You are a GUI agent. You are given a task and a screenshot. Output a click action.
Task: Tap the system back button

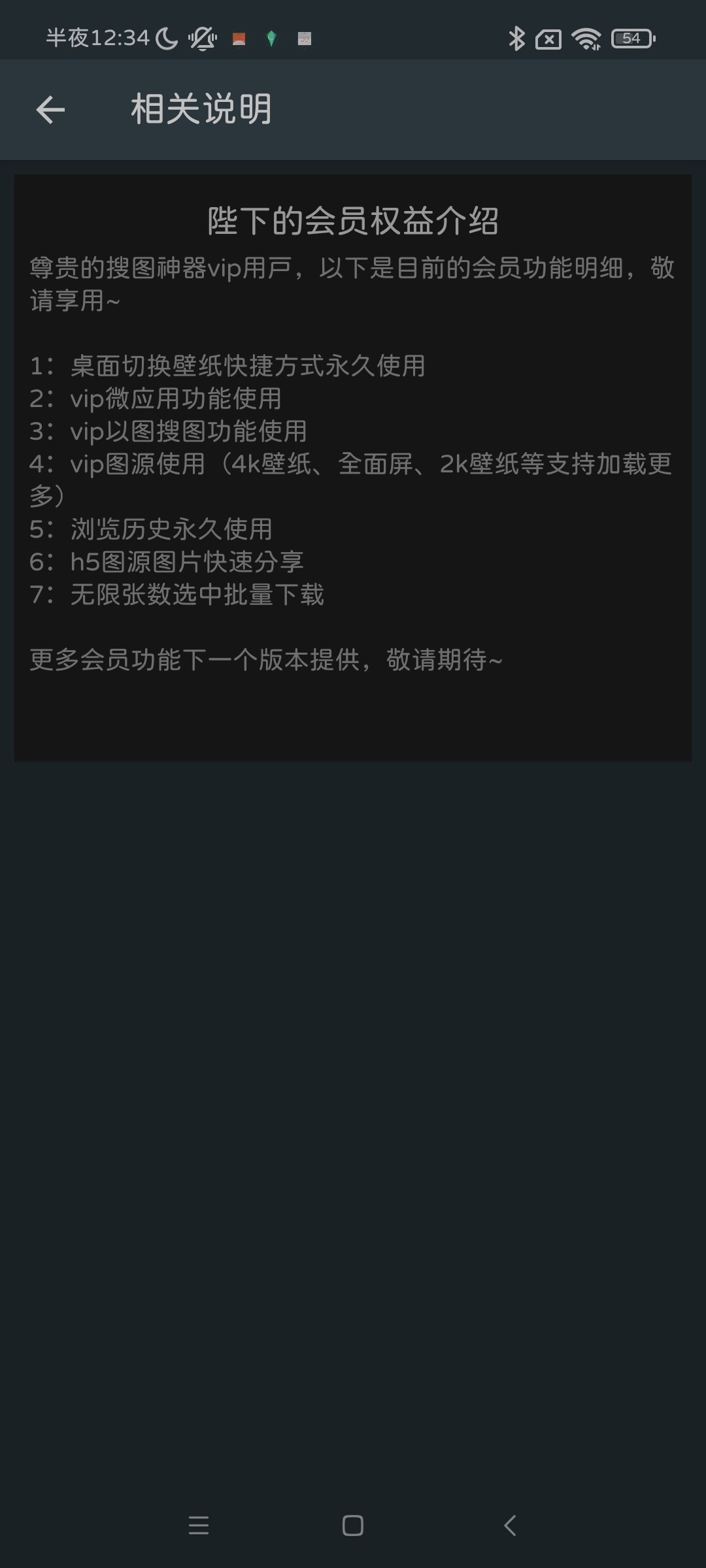(510, 1526)
